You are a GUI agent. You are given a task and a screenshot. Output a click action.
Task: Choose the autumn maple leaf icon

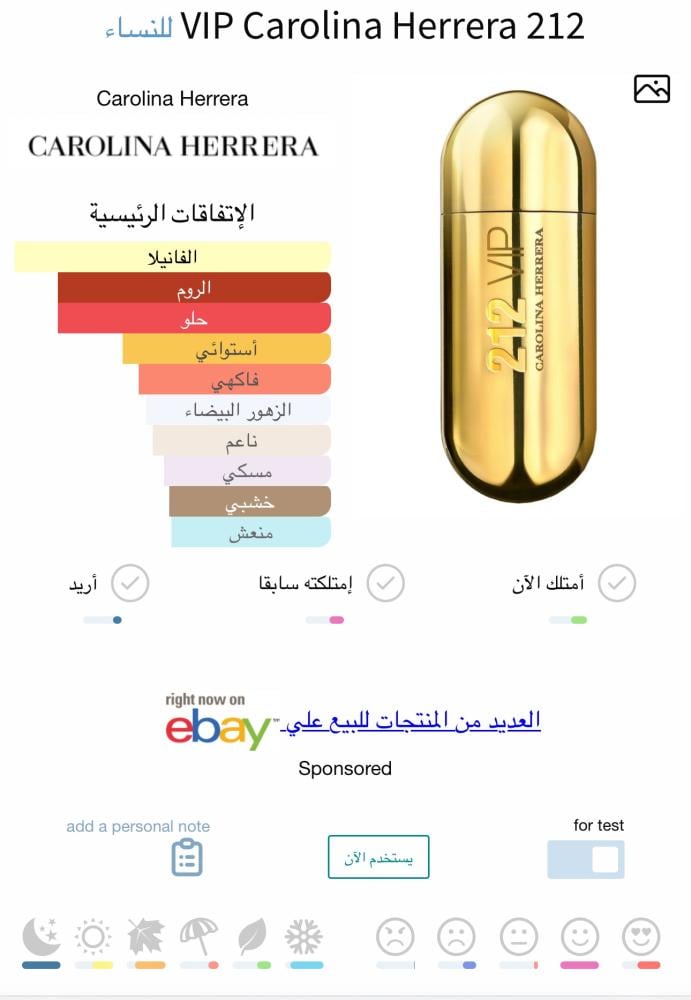(x=146, y=937)
